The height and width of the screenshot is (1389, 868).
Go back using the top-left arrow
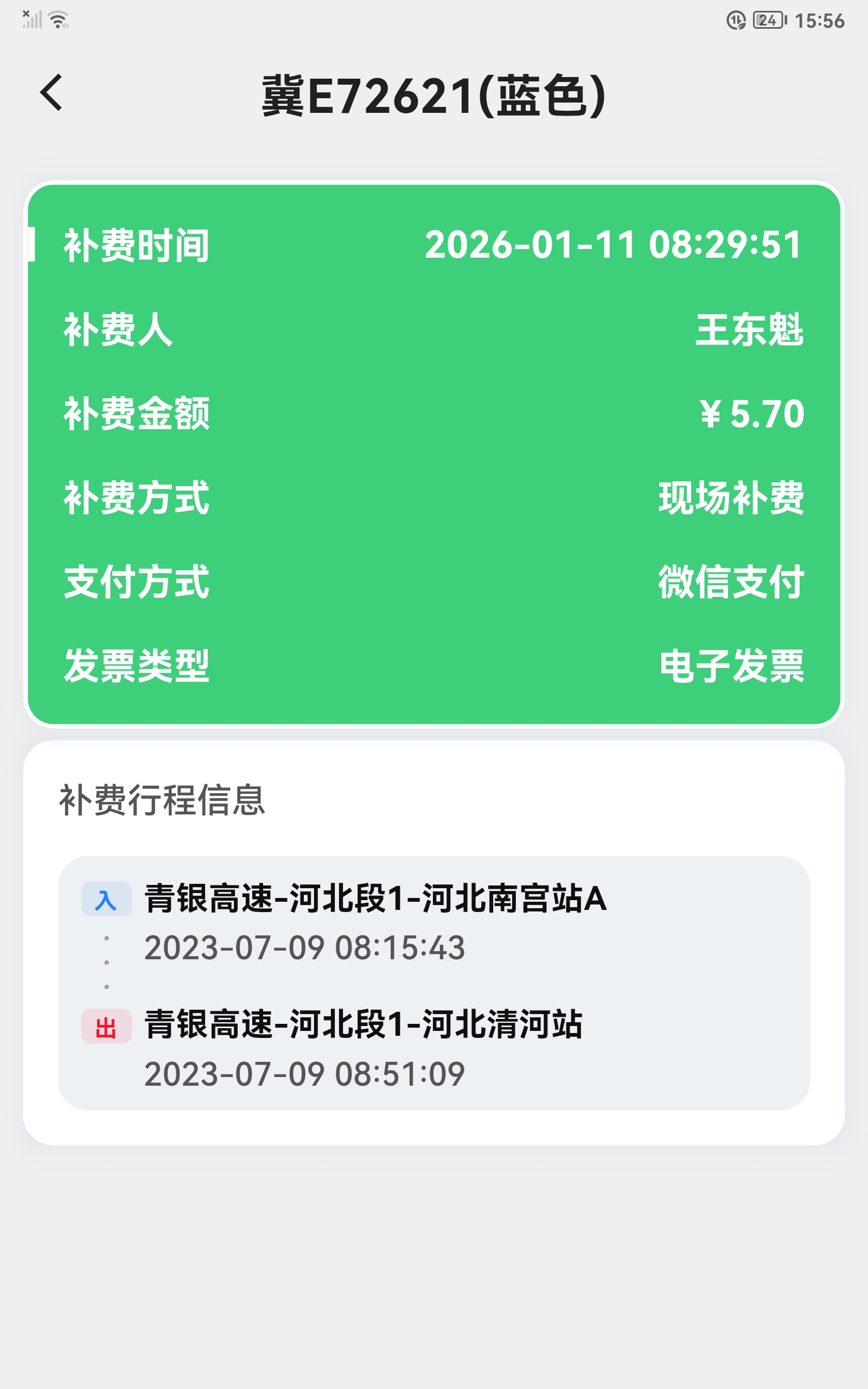tap(51, 92)
